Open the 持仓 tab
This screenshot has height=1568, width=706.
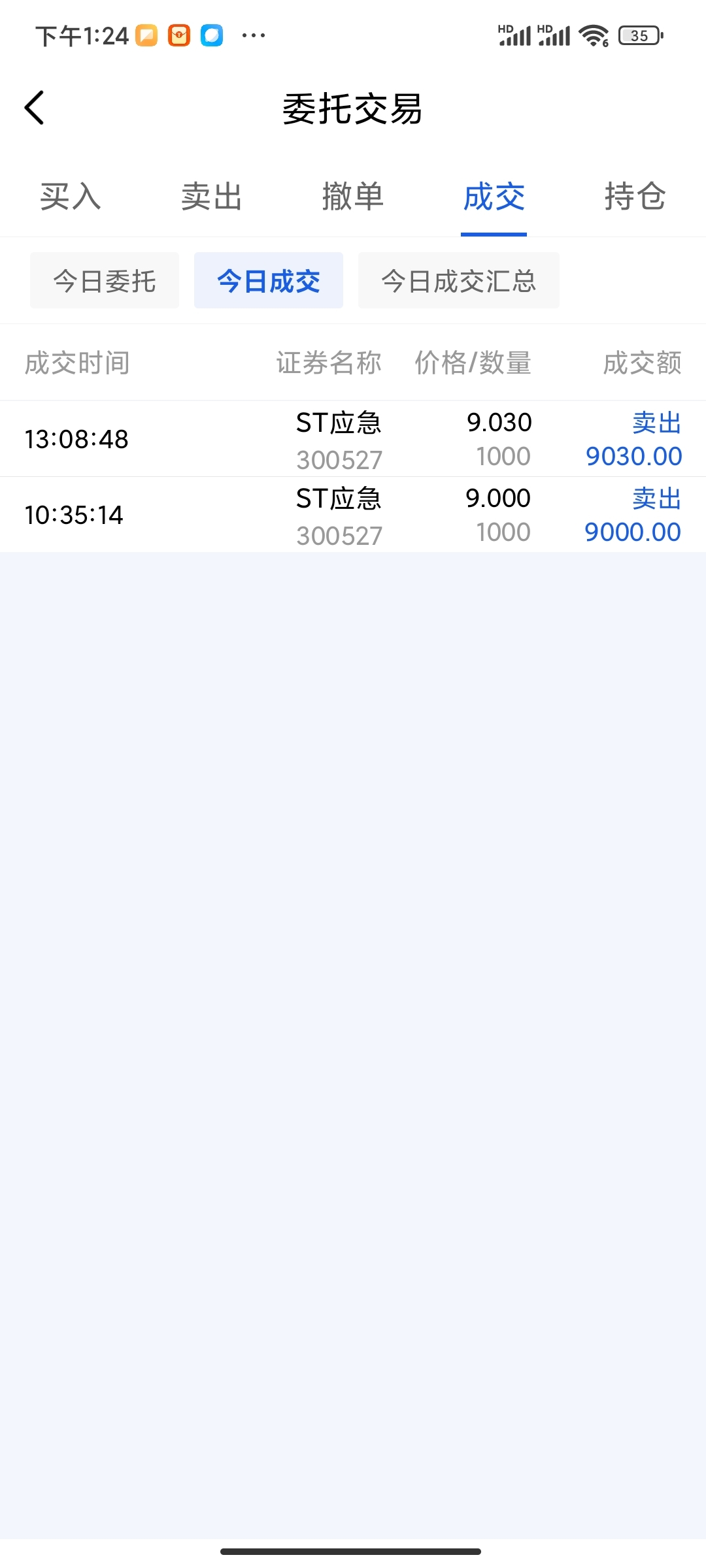pos(635,197)
